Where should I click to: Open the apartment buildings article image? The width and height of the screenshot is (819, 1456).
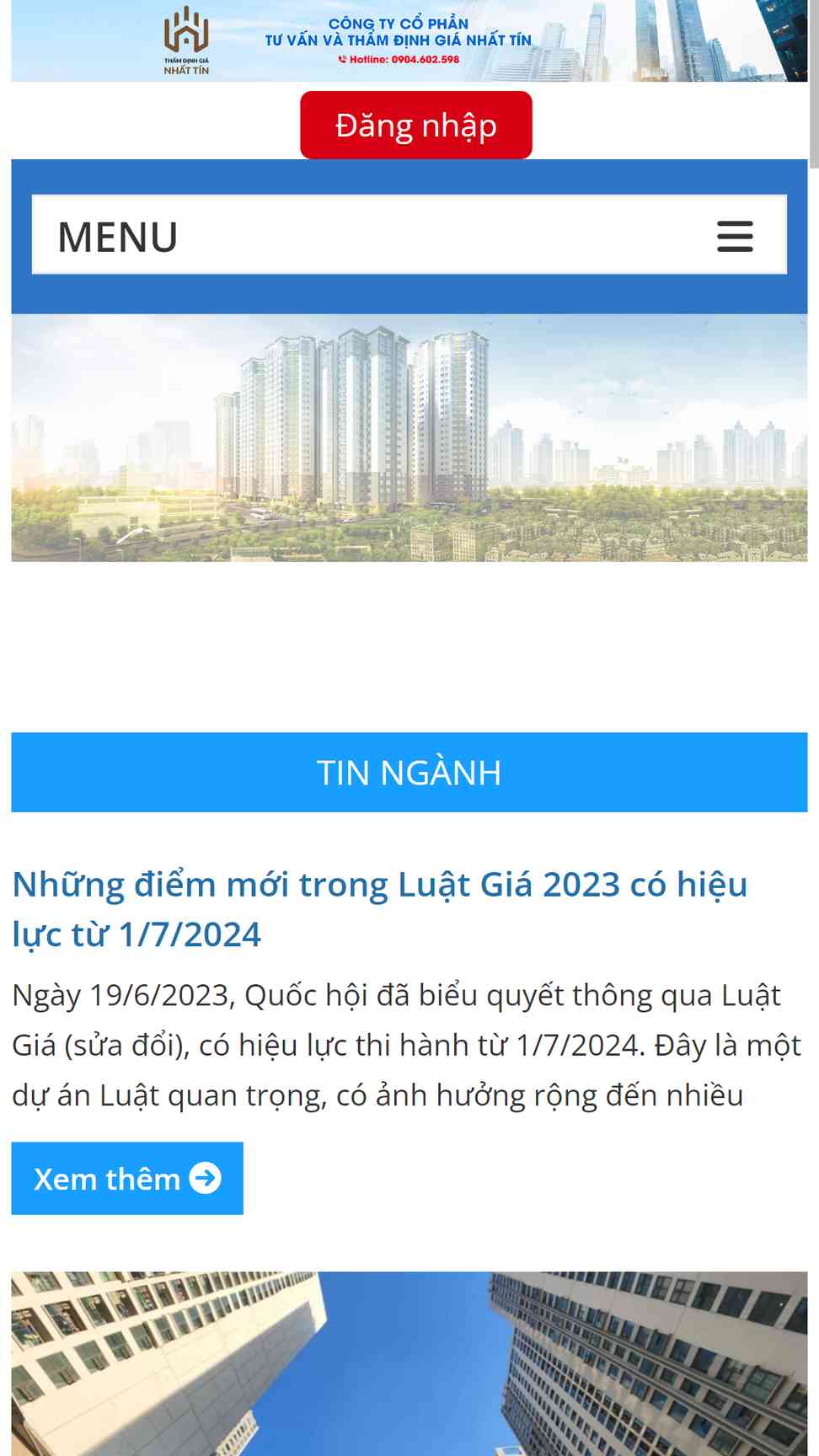pos(409,1363)
